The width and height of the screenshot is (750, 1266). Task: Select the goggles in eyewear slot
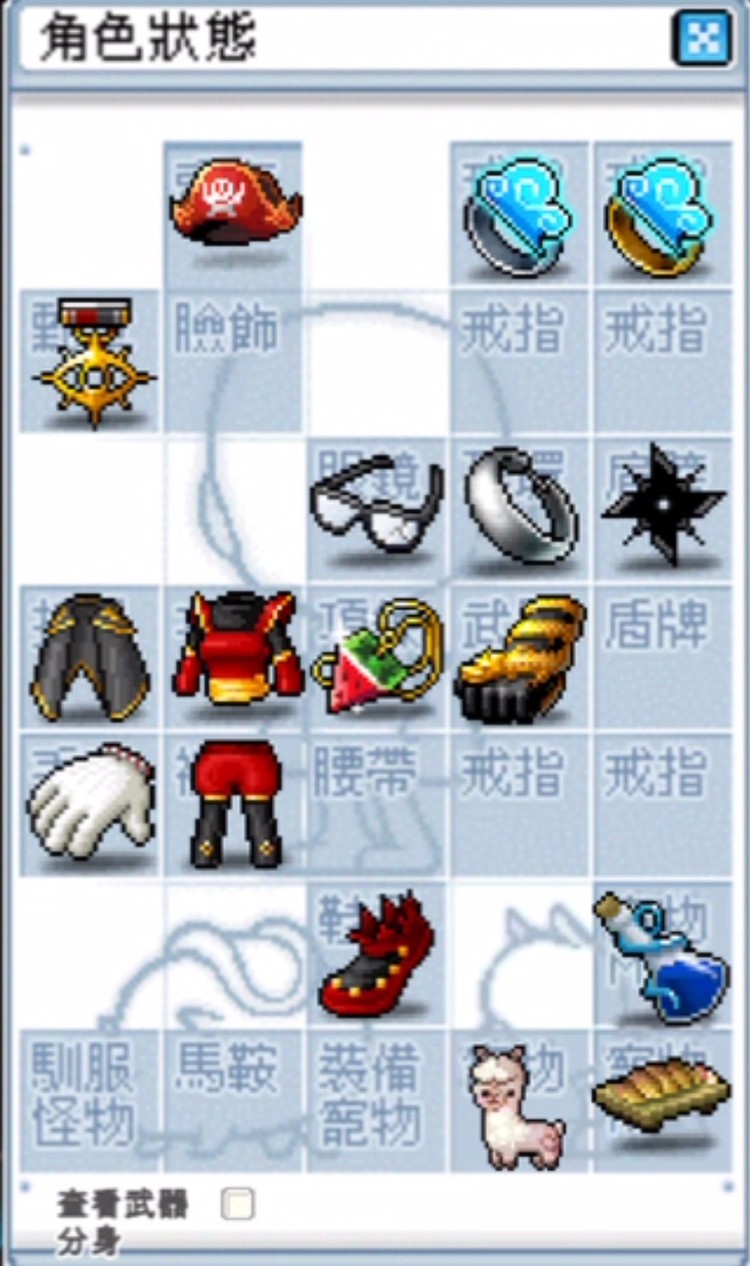point(377,505)
